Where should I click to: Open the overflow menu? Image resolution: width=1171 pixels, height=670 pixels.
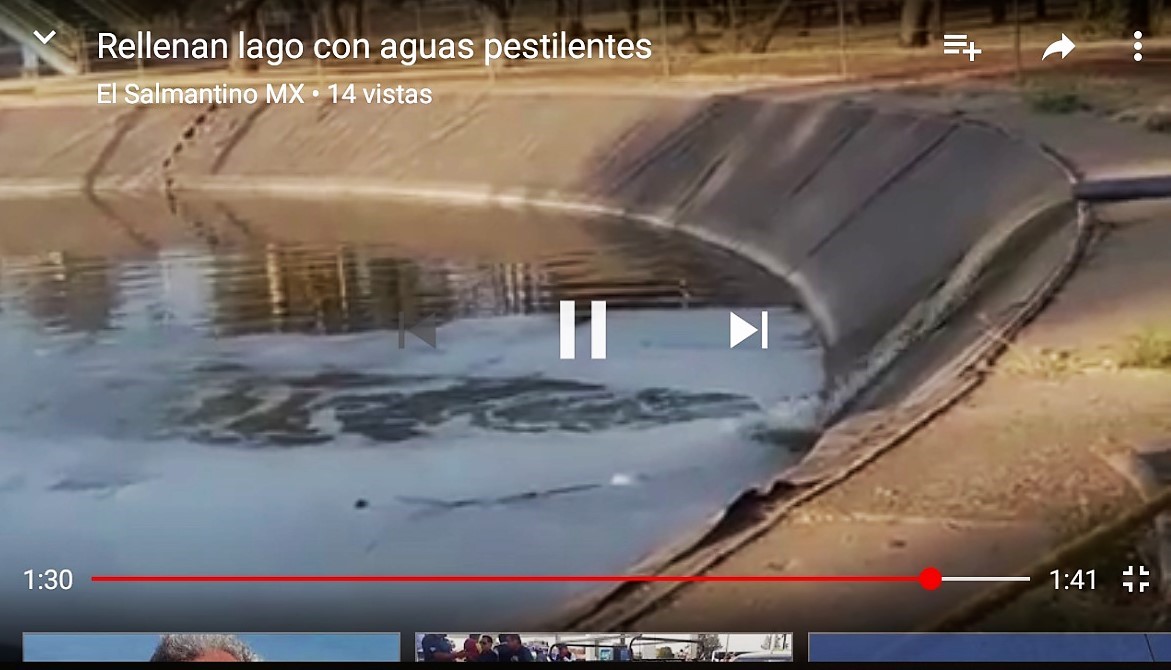(1137, 46)
